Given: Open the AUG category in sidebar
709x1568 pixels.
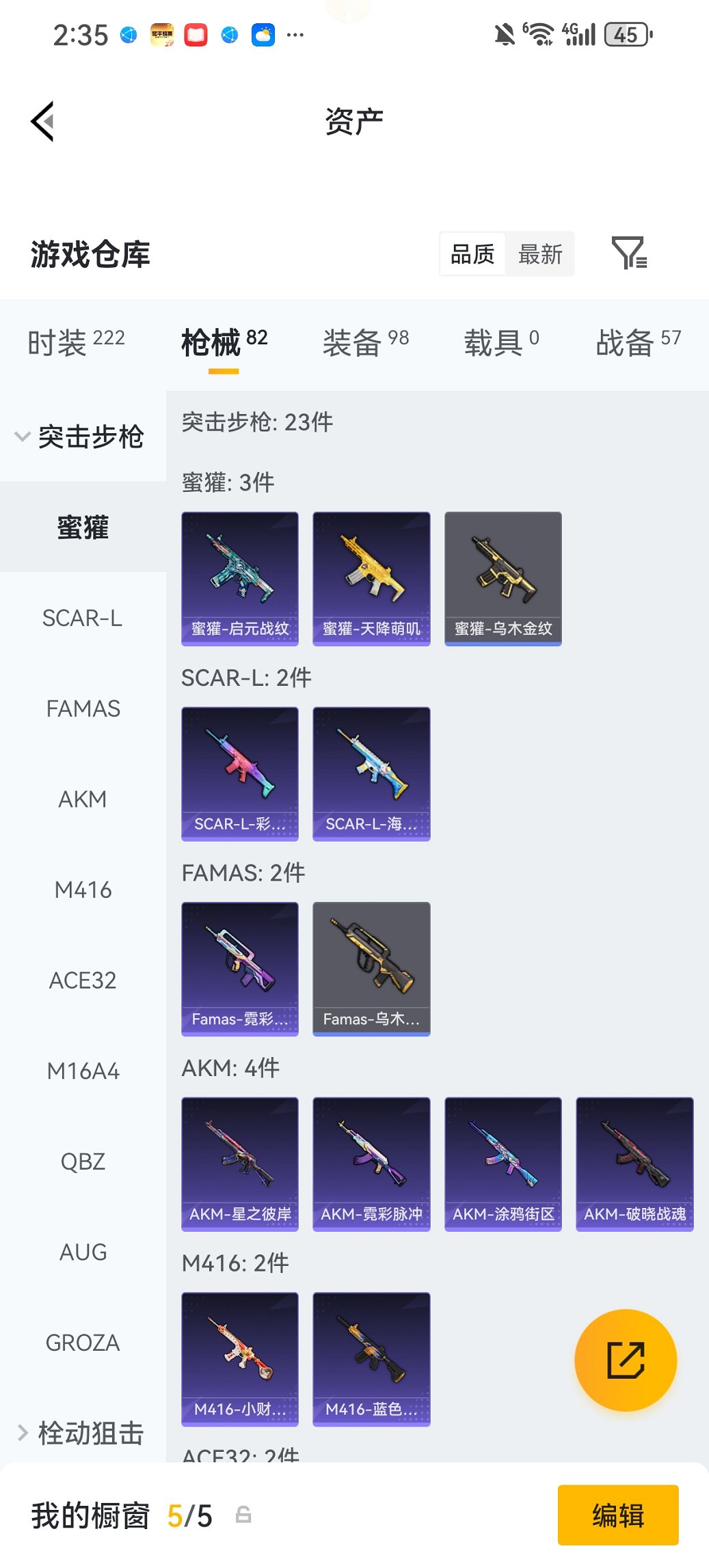Looking at the screenshot, I should pos(83,1252).
